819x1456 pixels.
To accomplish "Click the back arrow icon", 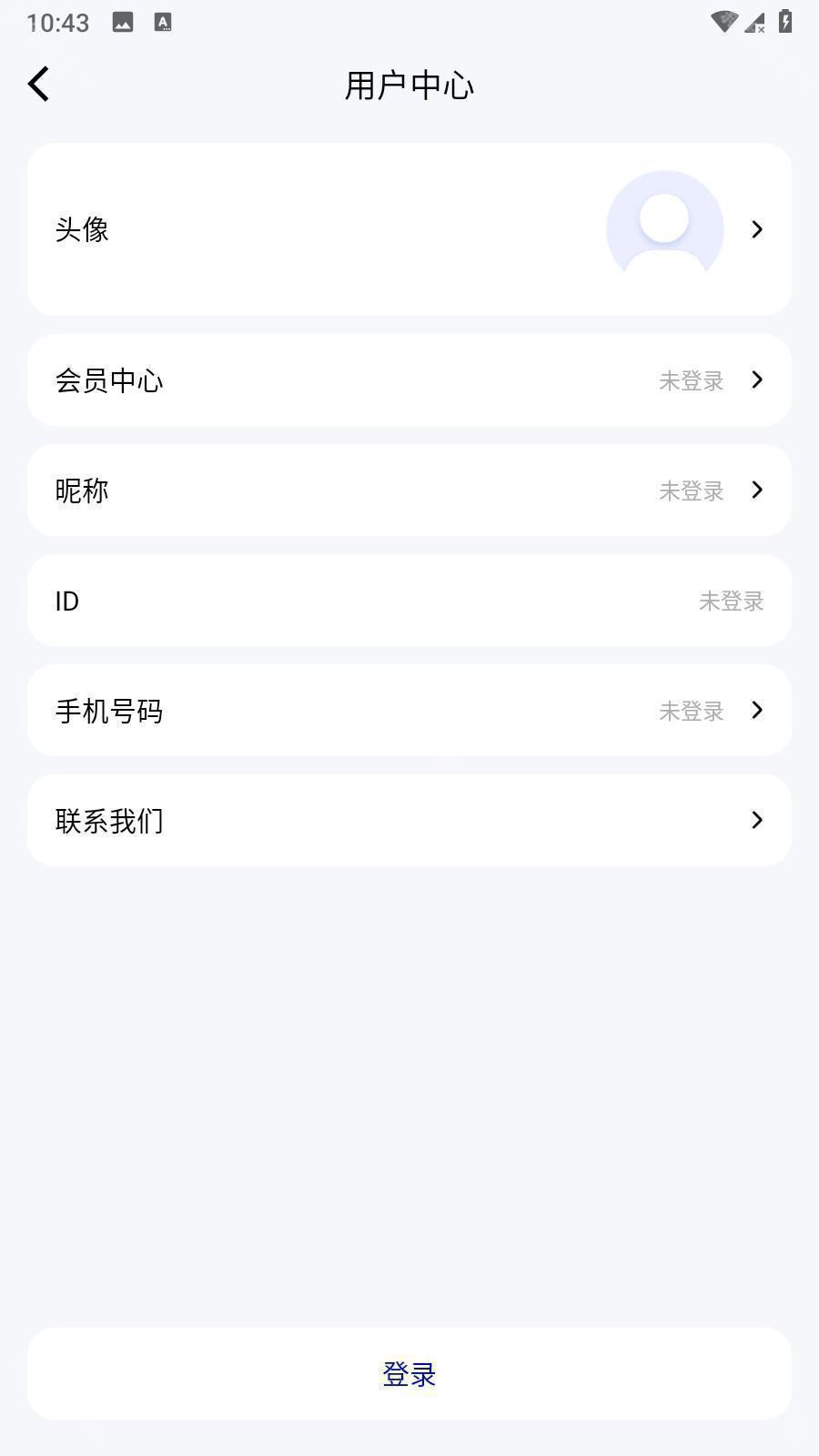I will coord(38,83).
